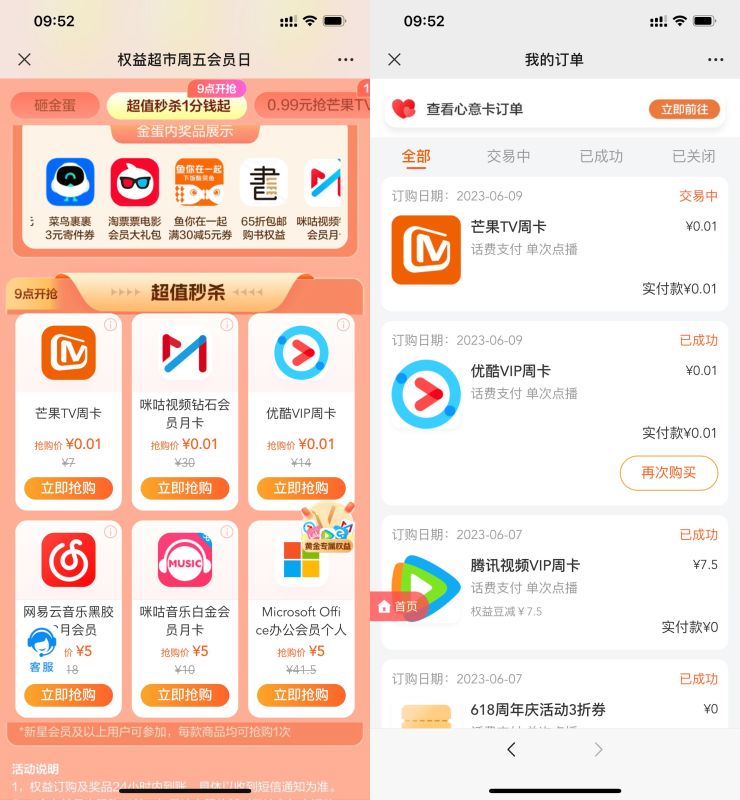Close the 权益超市周五会员日 page

click(x=25, y=60)
